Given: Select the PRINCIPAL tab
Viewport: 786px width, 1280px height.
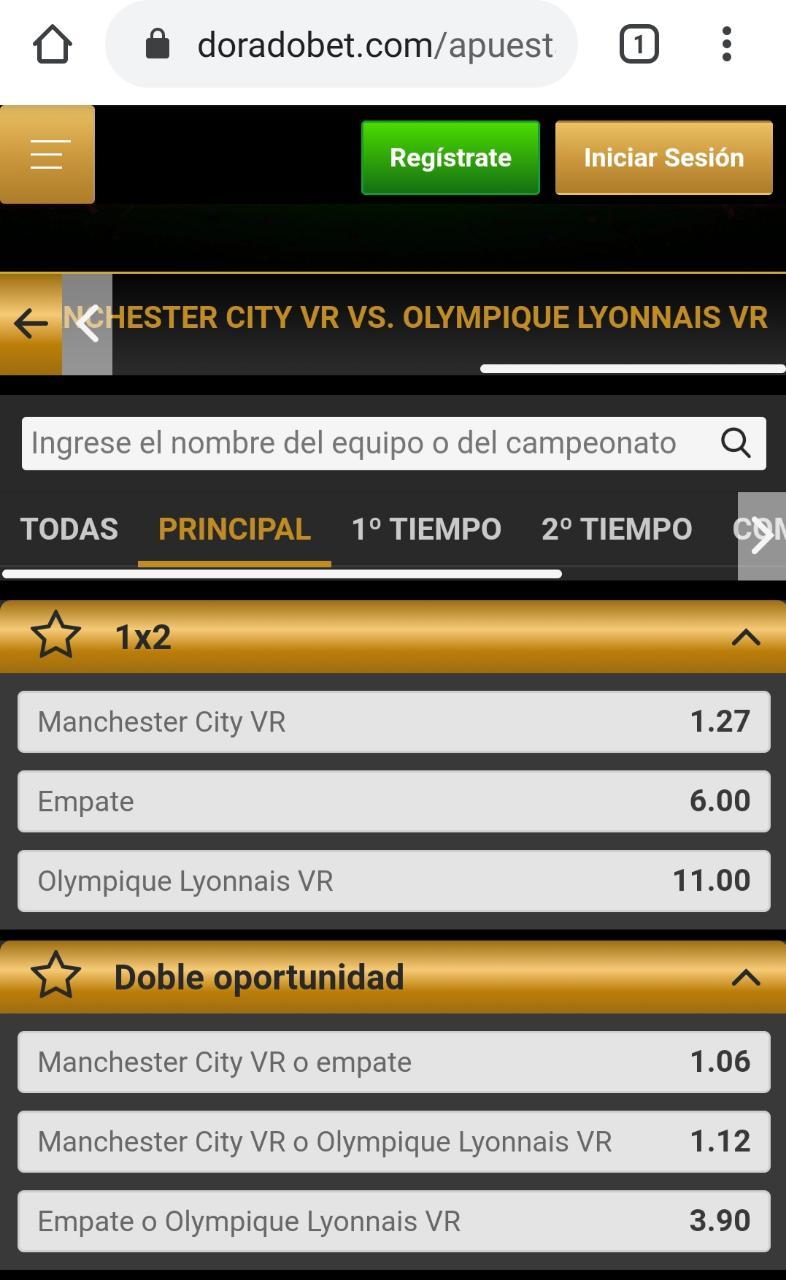Looking at the screenshot, I should (x=234, y=529).
